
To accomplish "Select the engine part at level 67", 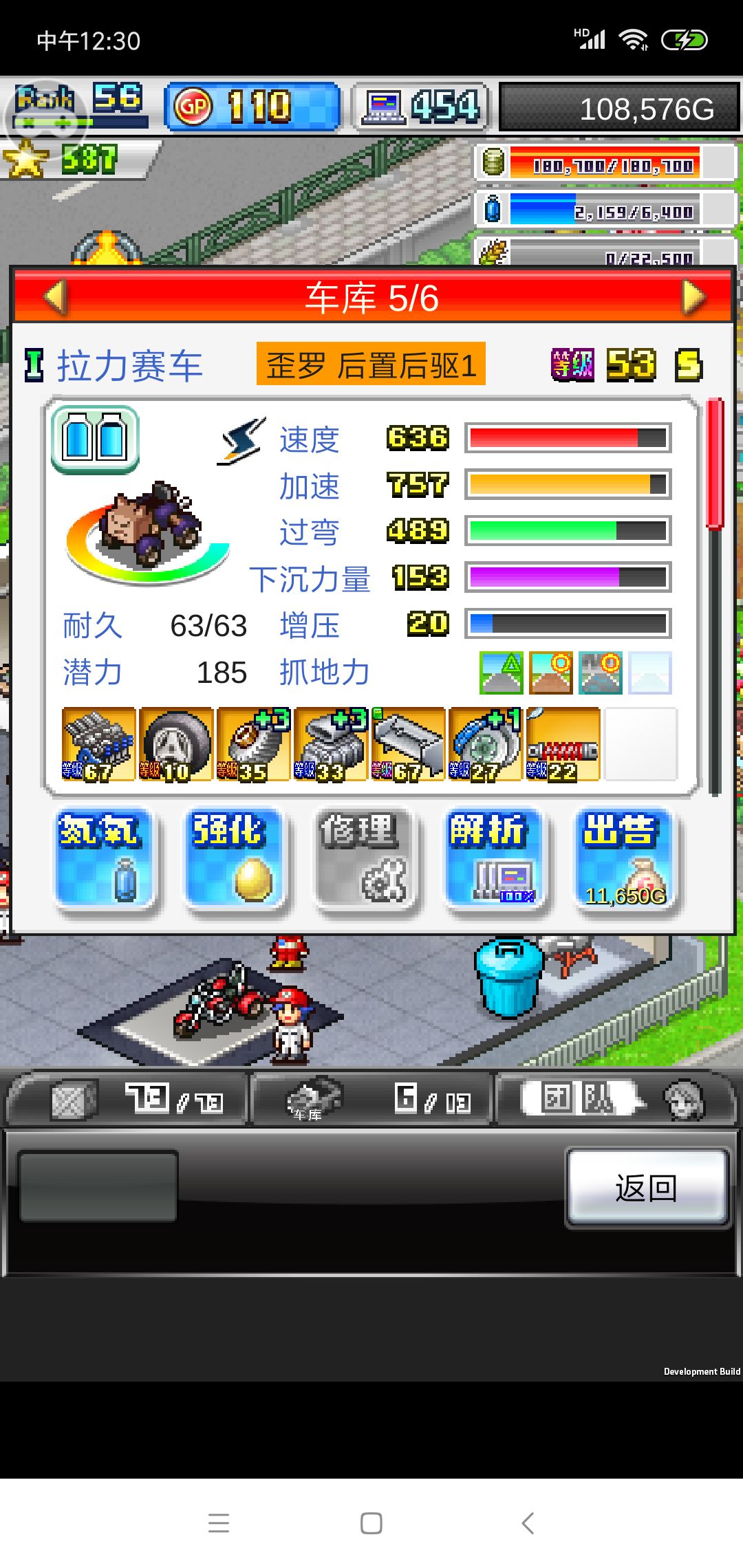I will click(x=100, y=743).
